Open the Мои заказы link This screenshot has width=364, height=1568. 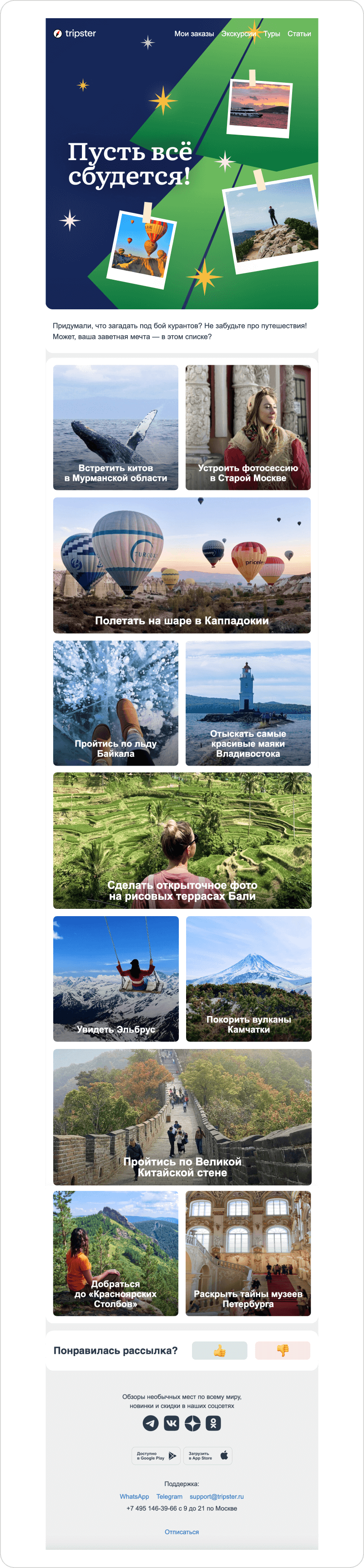tap(194, 34)
